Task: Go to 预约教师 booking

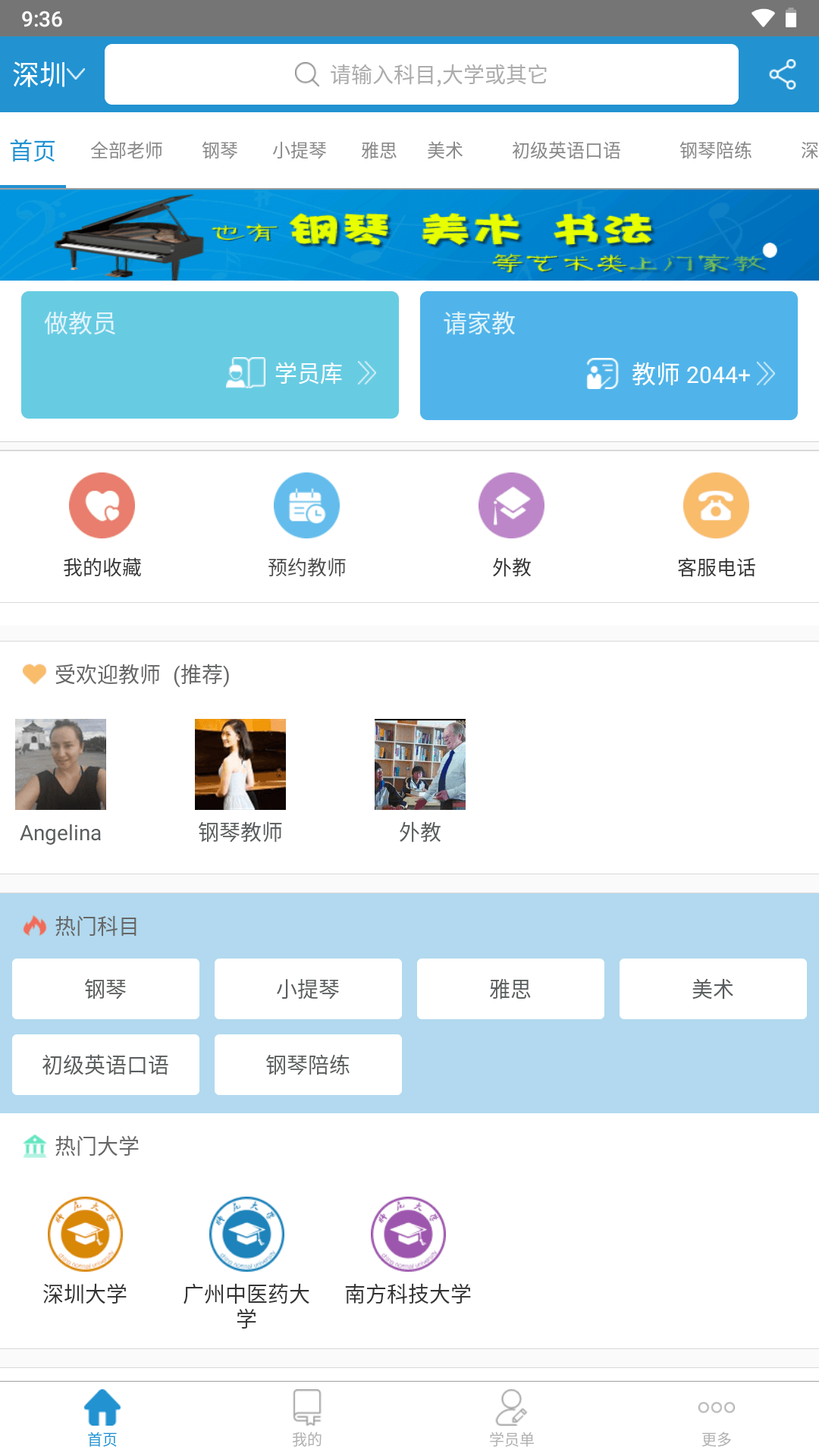Action: 307,525
